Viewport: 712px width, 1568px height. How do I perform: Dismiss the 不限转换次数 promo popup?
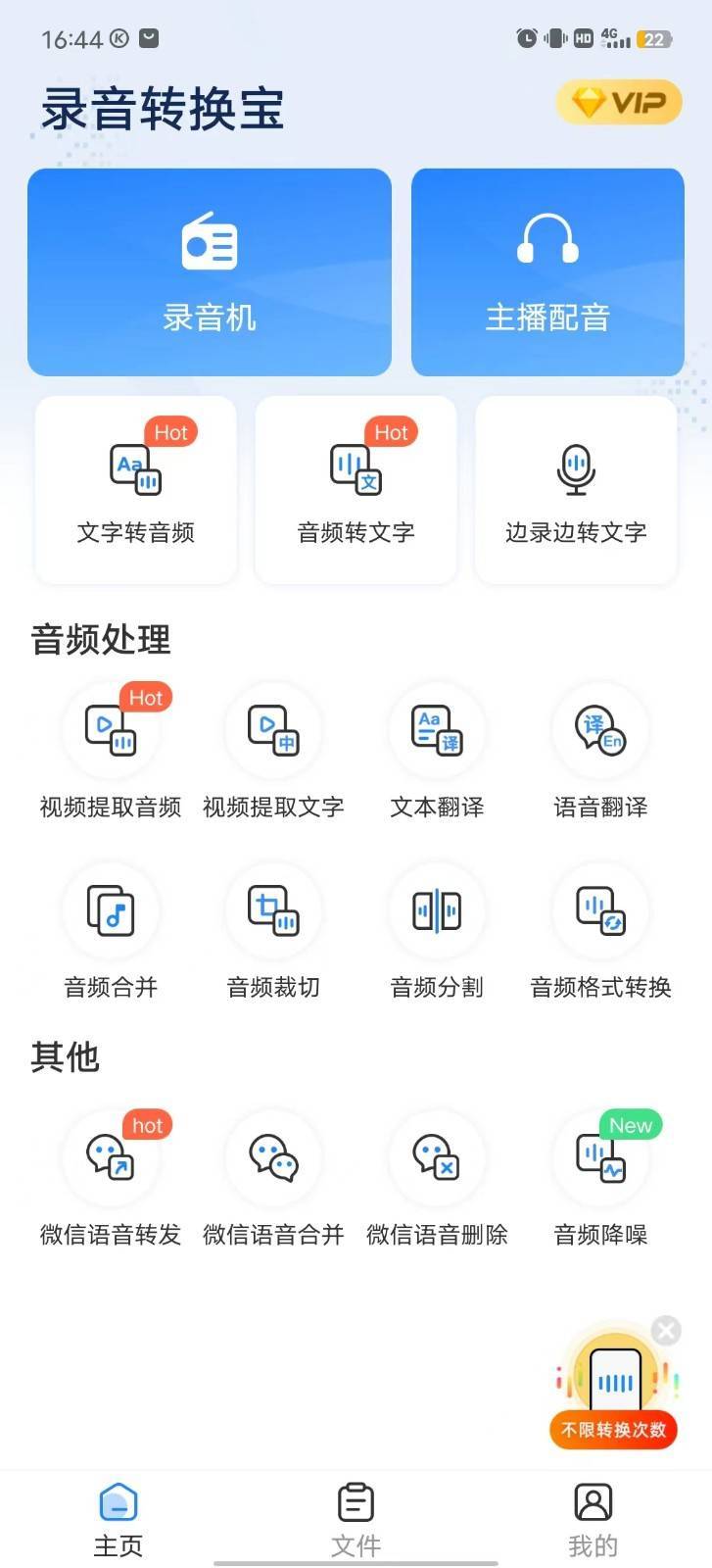tap(666, 1330)
